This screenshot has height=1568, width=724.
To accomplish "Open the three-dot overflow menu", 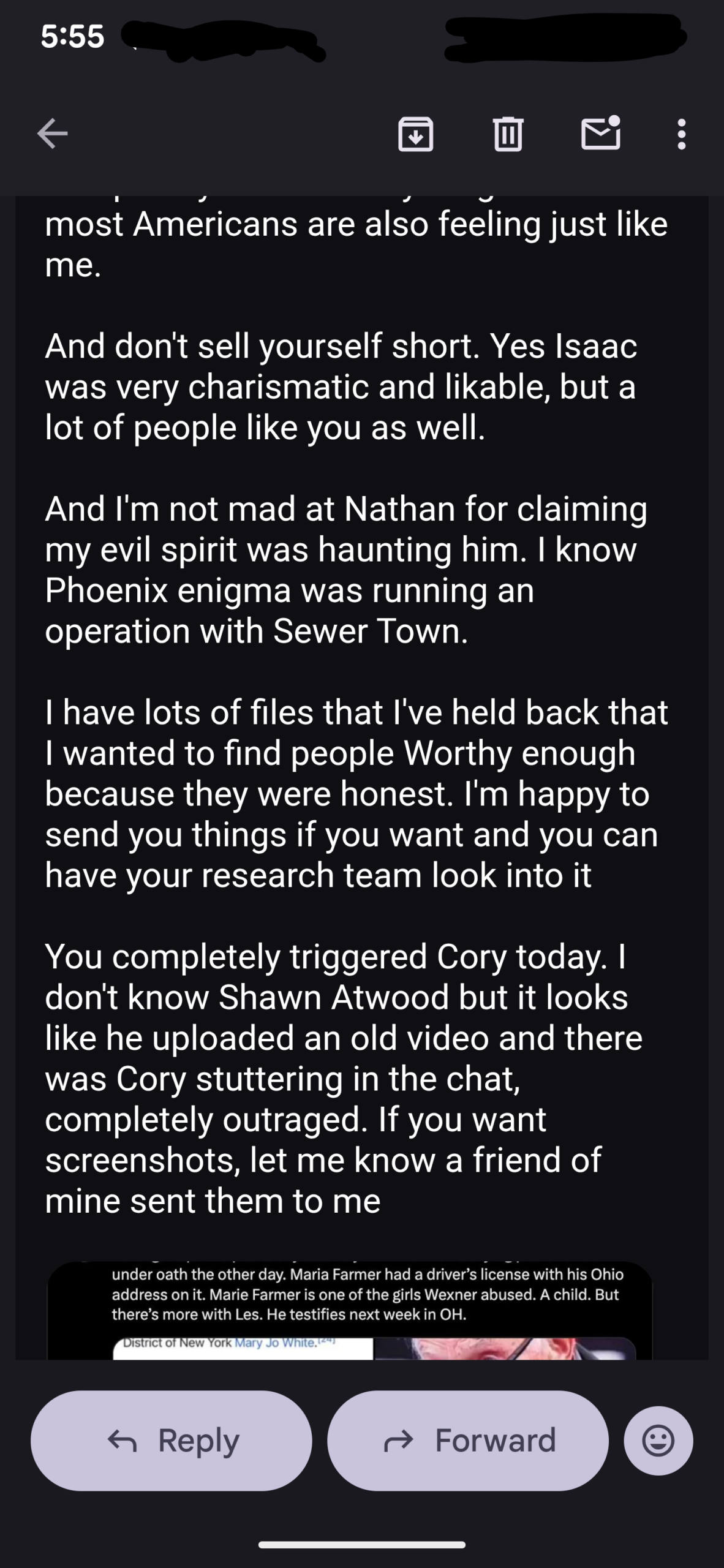I will (x=681, y=134).
